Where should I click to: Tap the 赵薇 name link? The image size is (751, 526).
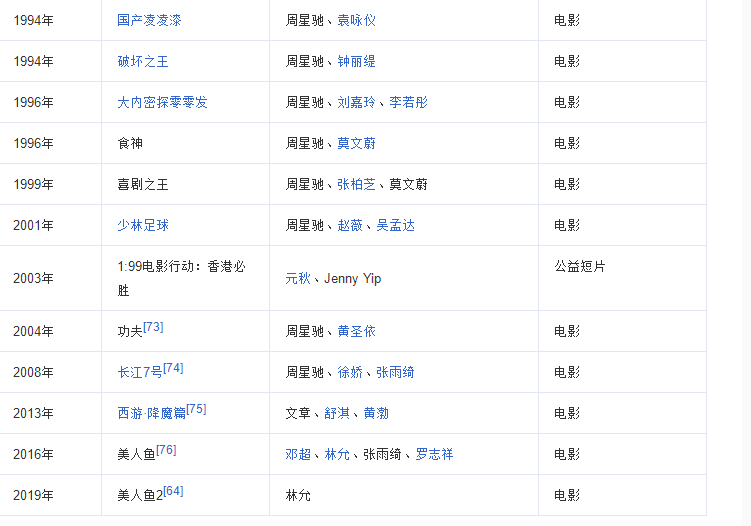coord(350,225)
